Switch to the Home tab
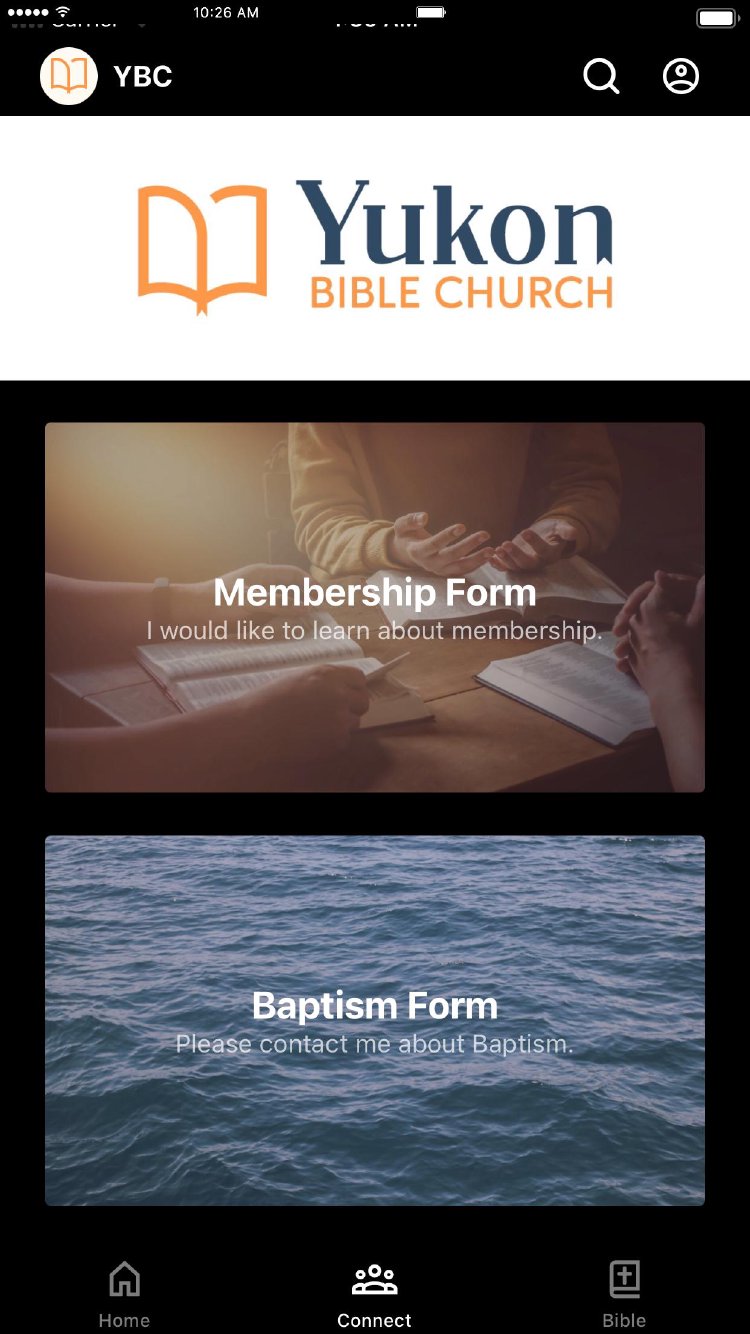The image size is (750, 1334). (124, 1293)
